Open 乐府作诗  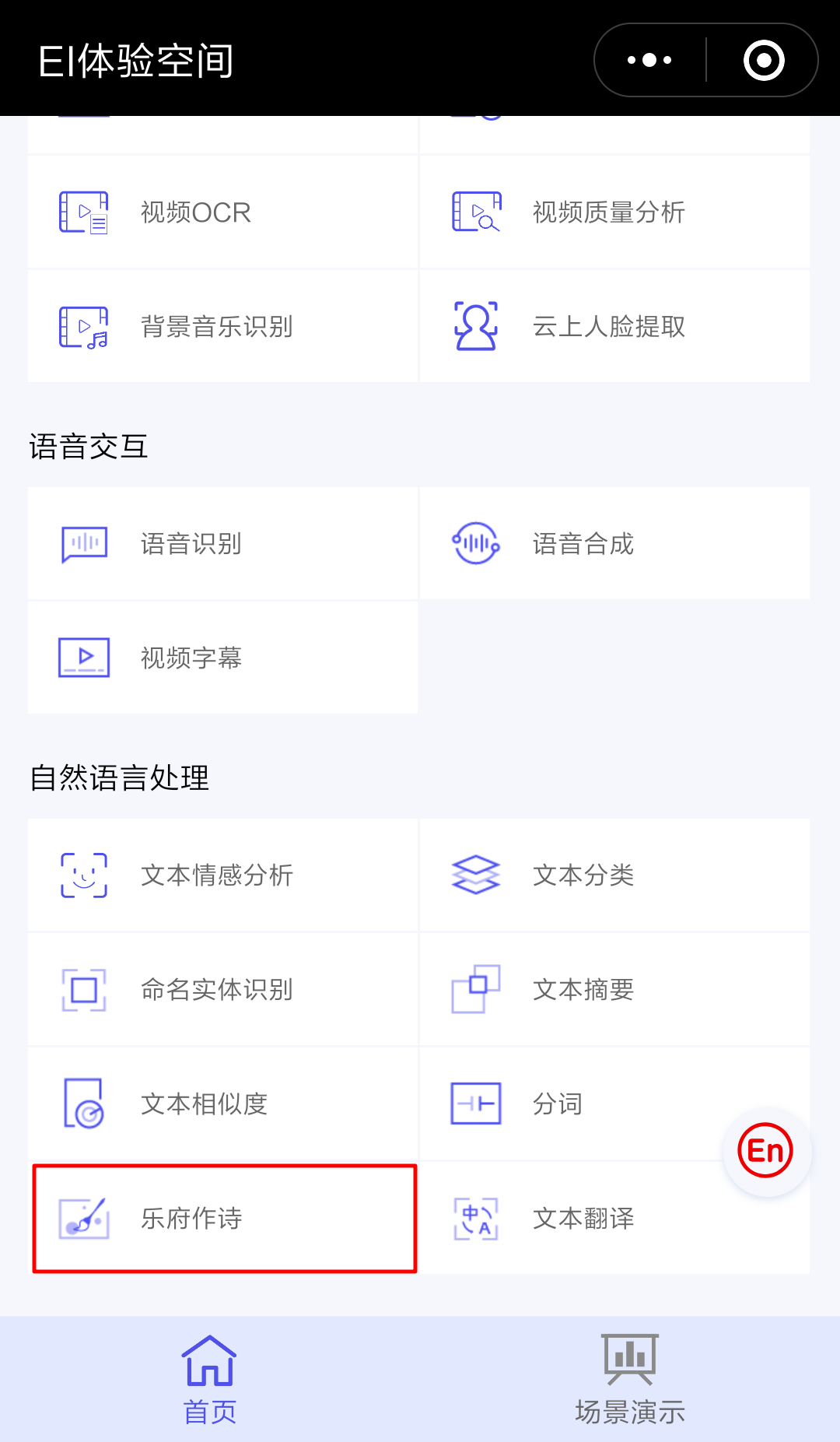pyautogui.click(x=224, y=1218)
